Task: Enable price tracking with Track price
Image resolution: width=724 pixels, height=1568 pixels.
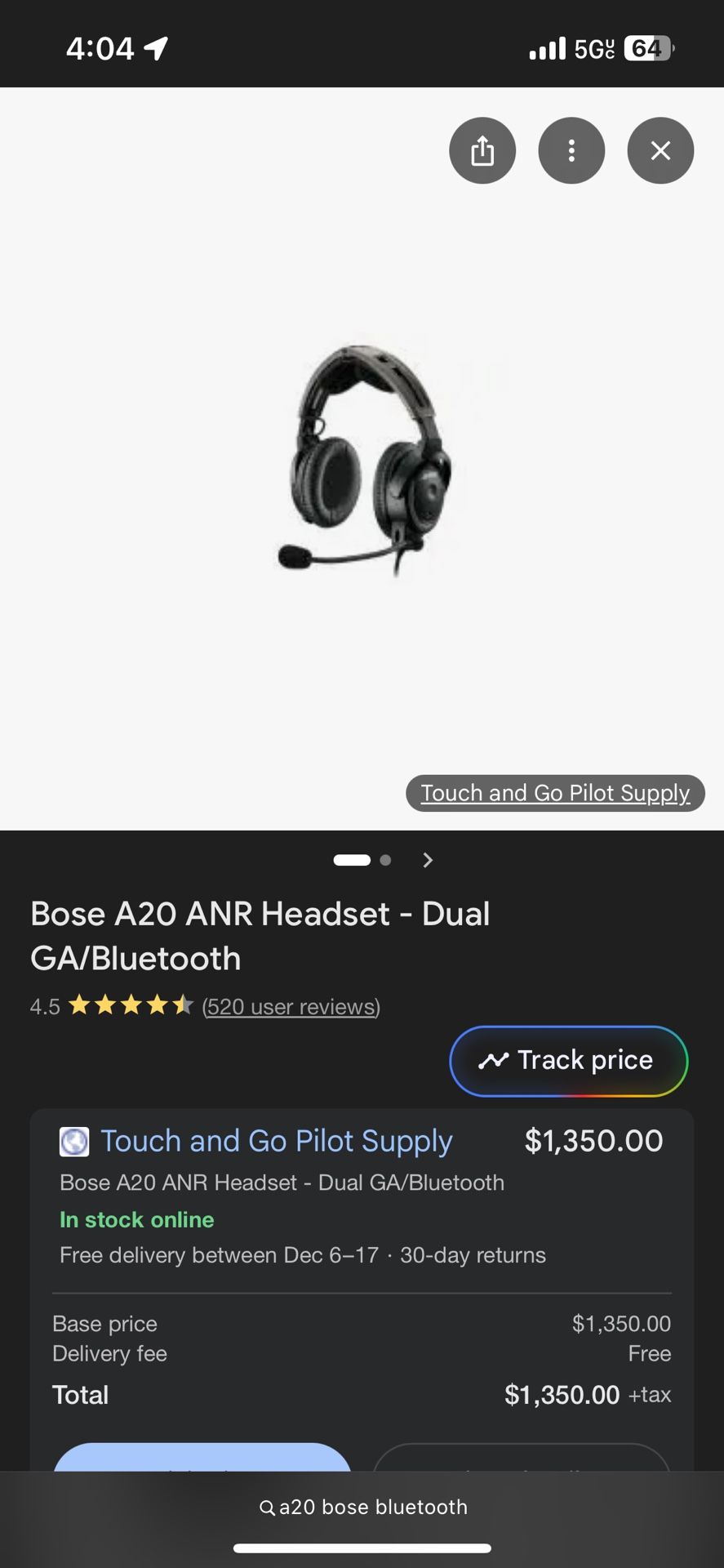Action: (567, 1060)
